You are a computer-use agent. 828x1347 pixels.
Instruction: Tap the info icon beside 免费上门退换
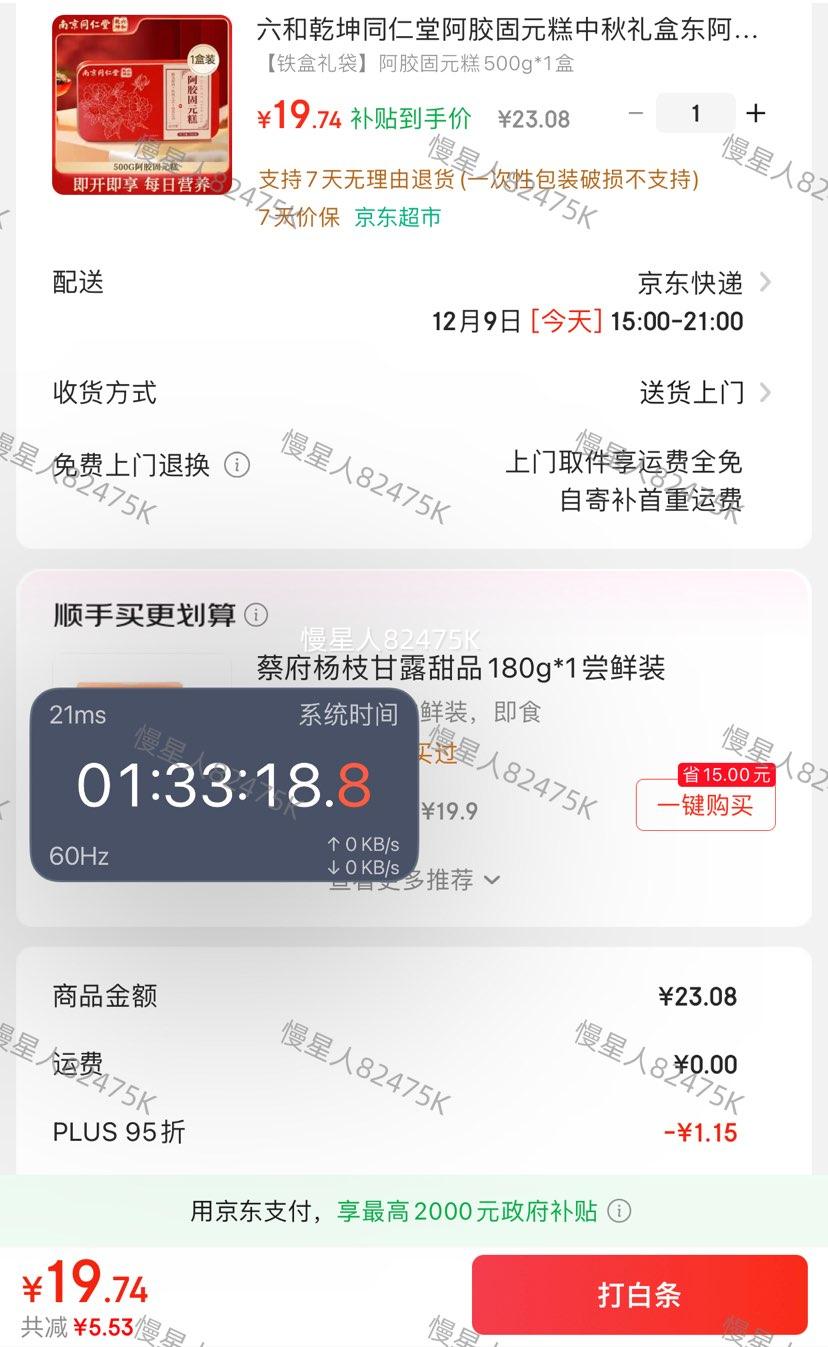coord(236,464)
